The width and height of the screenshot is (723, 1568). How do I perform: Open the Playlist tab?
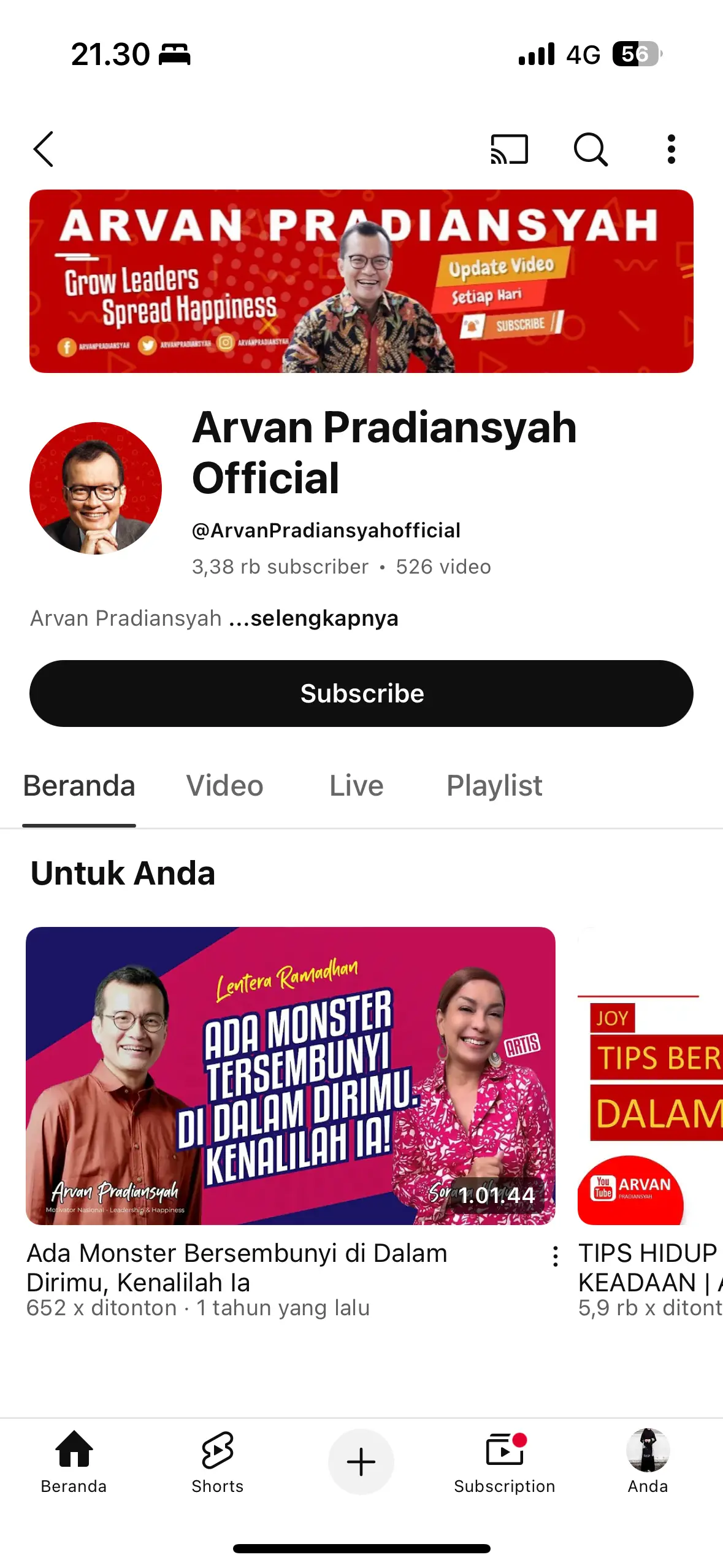pyautogui.click(x=494, y=786)
